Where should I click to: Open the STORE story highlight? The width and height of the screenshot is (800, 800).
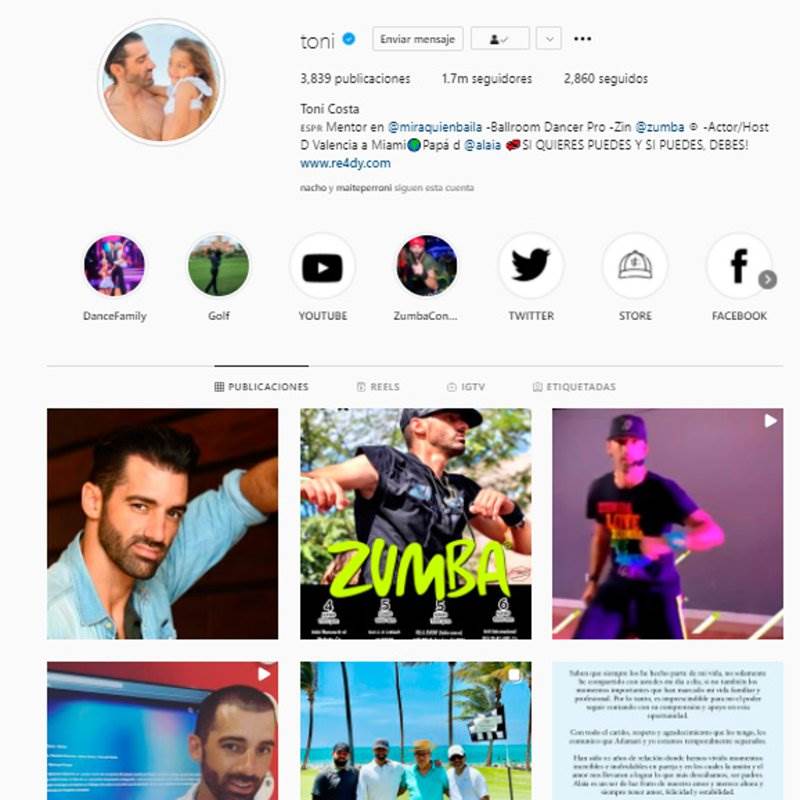634,267
